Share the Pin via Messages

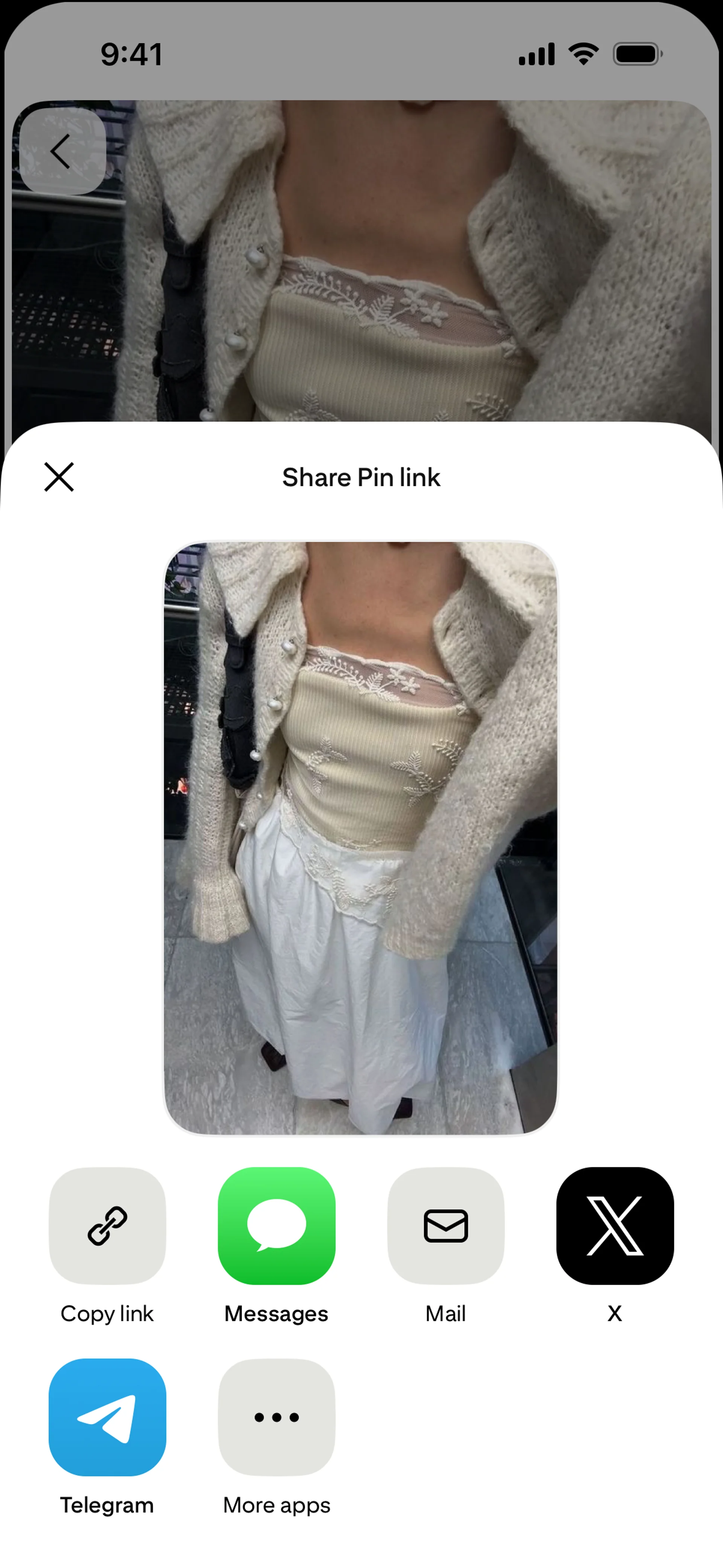click(276, 1225)
